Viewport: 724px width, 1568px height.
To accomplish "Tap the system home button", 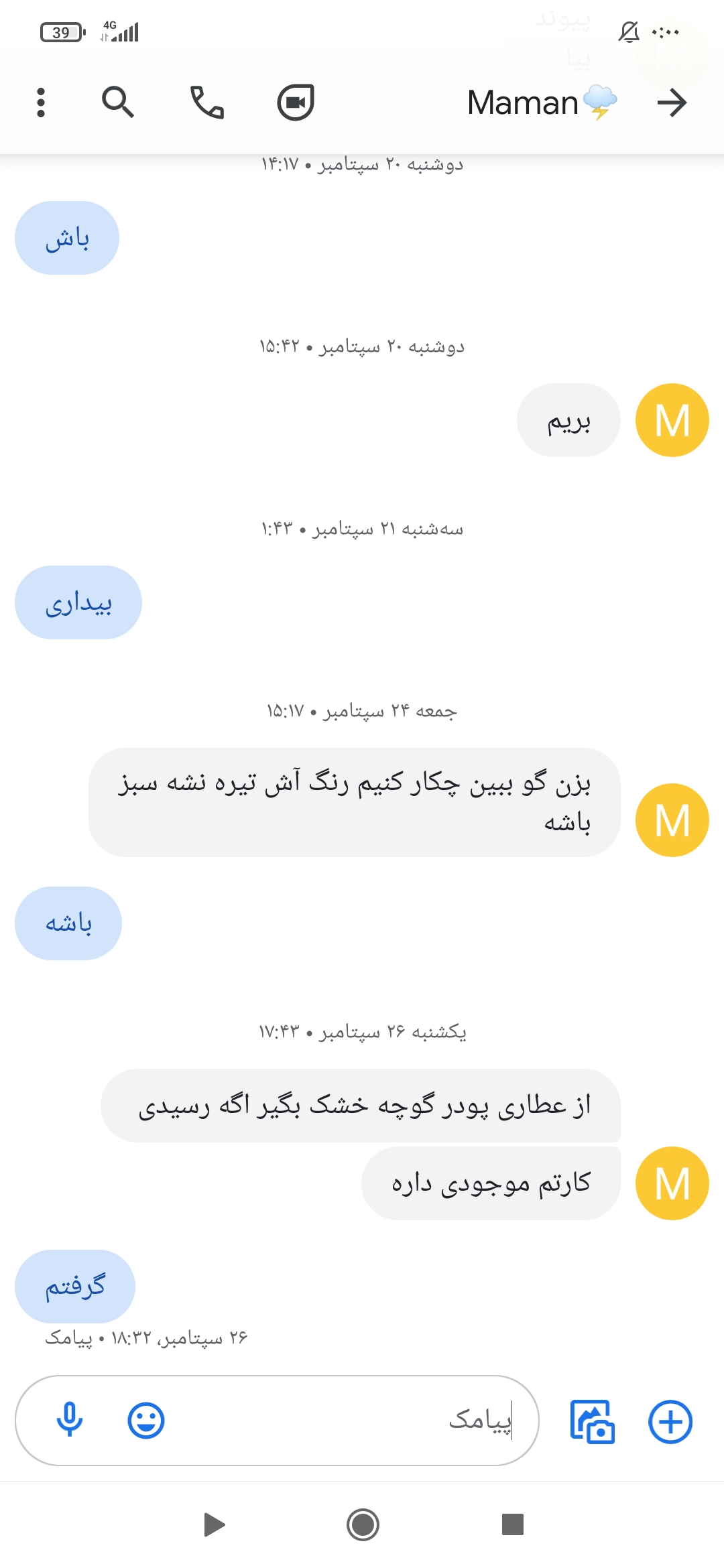I will [x=363, y=1525].
